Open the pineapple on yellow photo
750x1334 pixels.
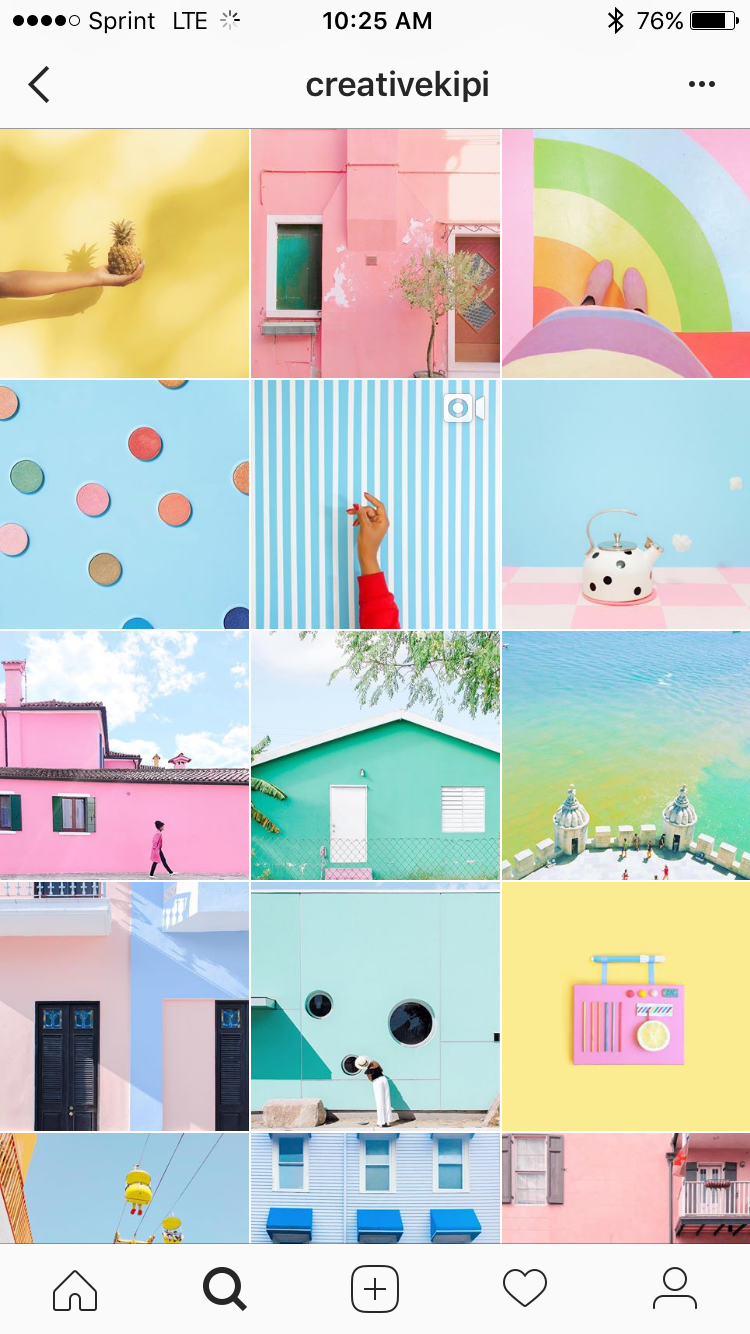pos(124,254)
